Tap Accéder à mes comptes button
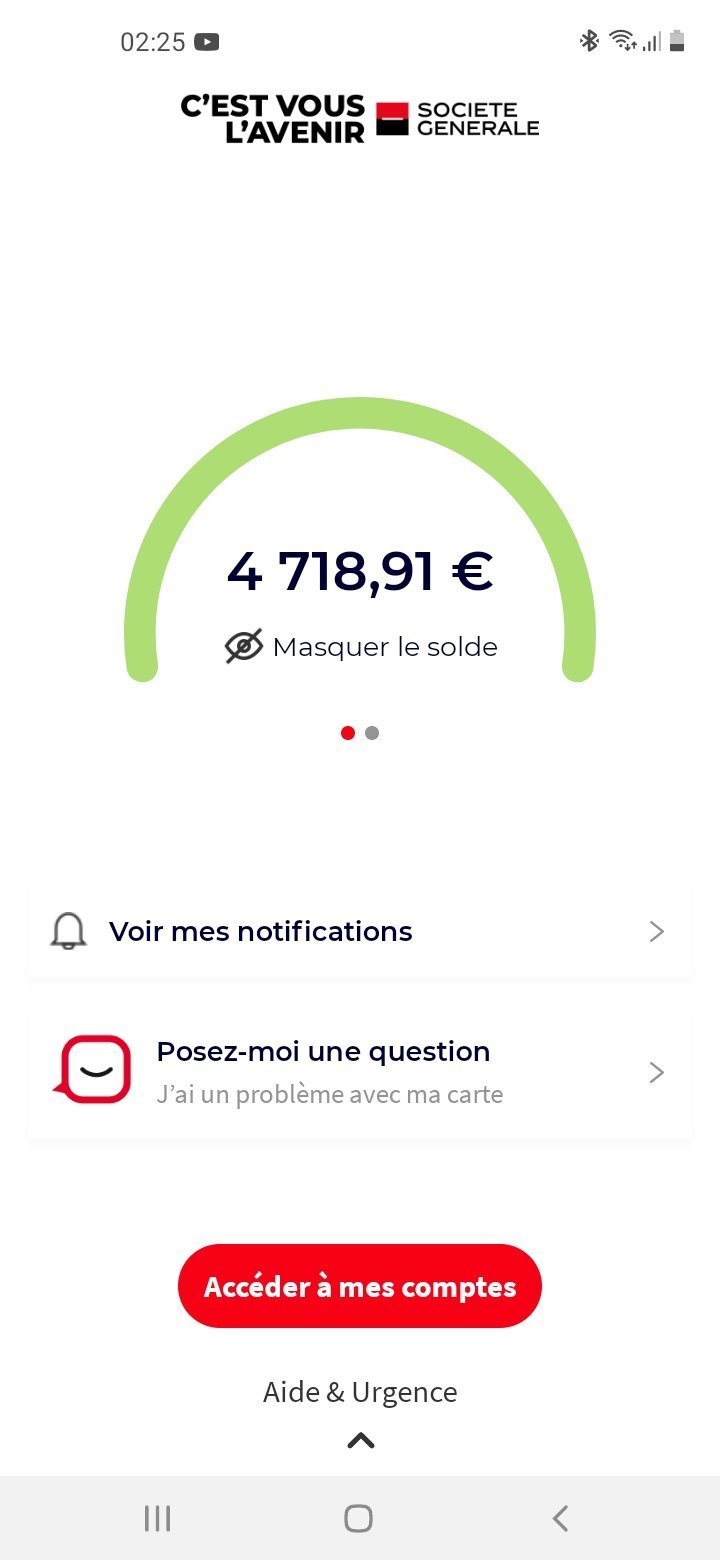 [360, 1286]
